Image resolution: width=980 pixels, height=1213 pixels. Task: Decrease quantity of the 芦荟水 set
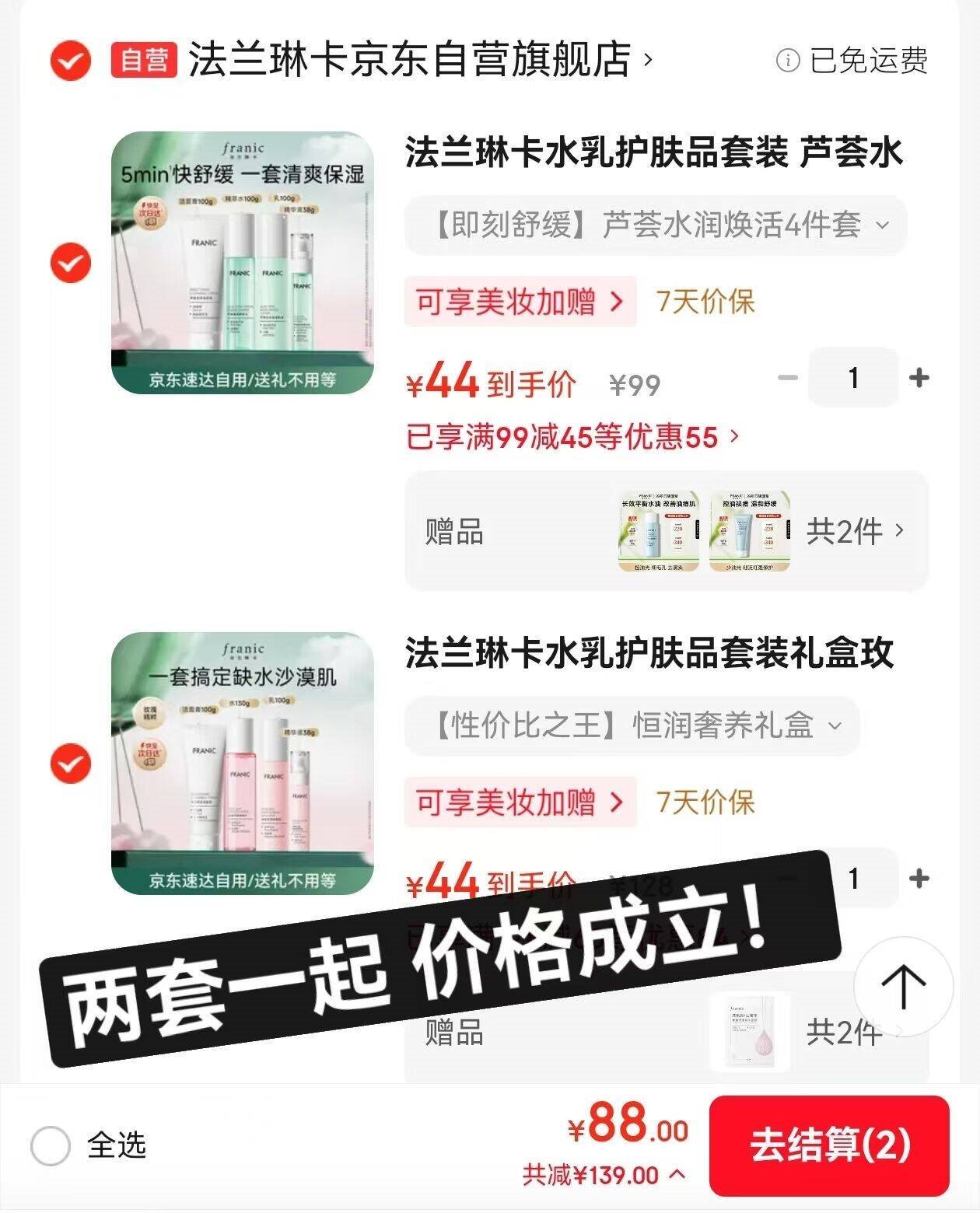coord(788,378)
